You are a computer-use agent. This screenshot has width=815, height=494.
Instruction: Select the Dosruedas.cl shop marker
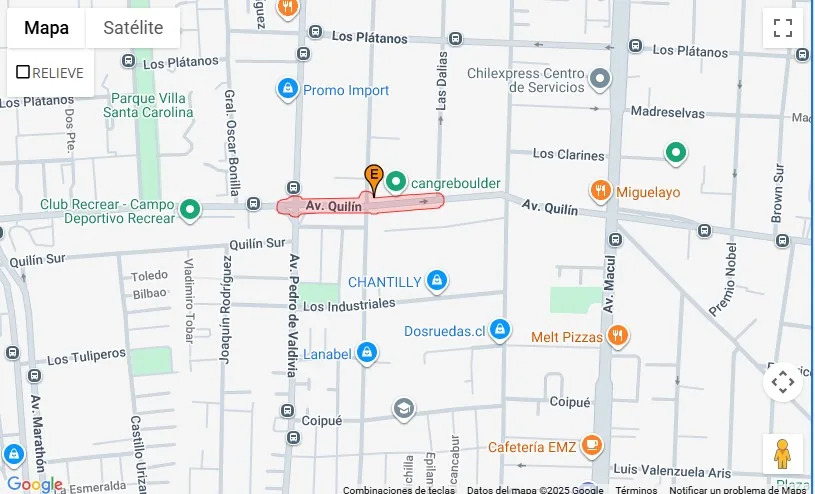point(500,330)
